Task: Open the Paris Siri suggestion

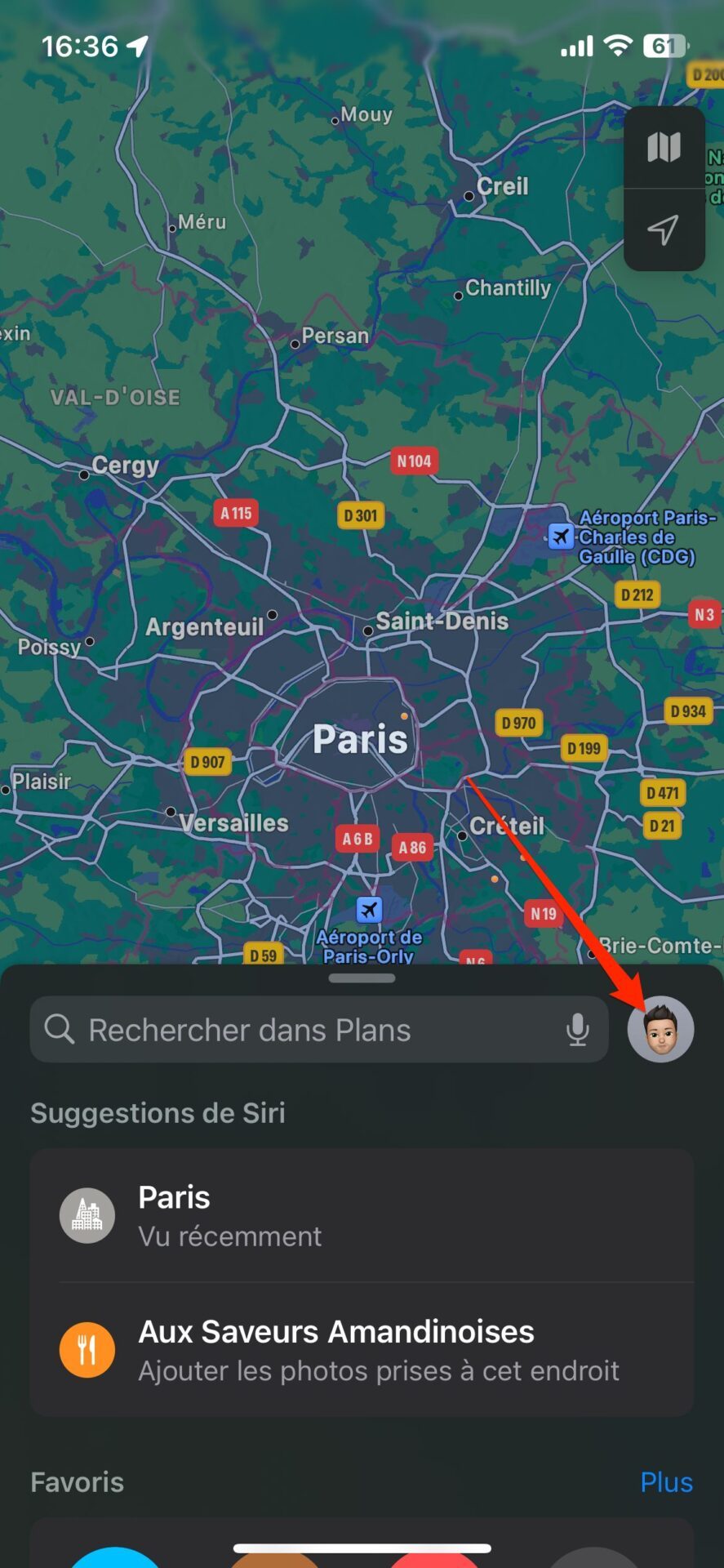Action: tap(362, 1215)
